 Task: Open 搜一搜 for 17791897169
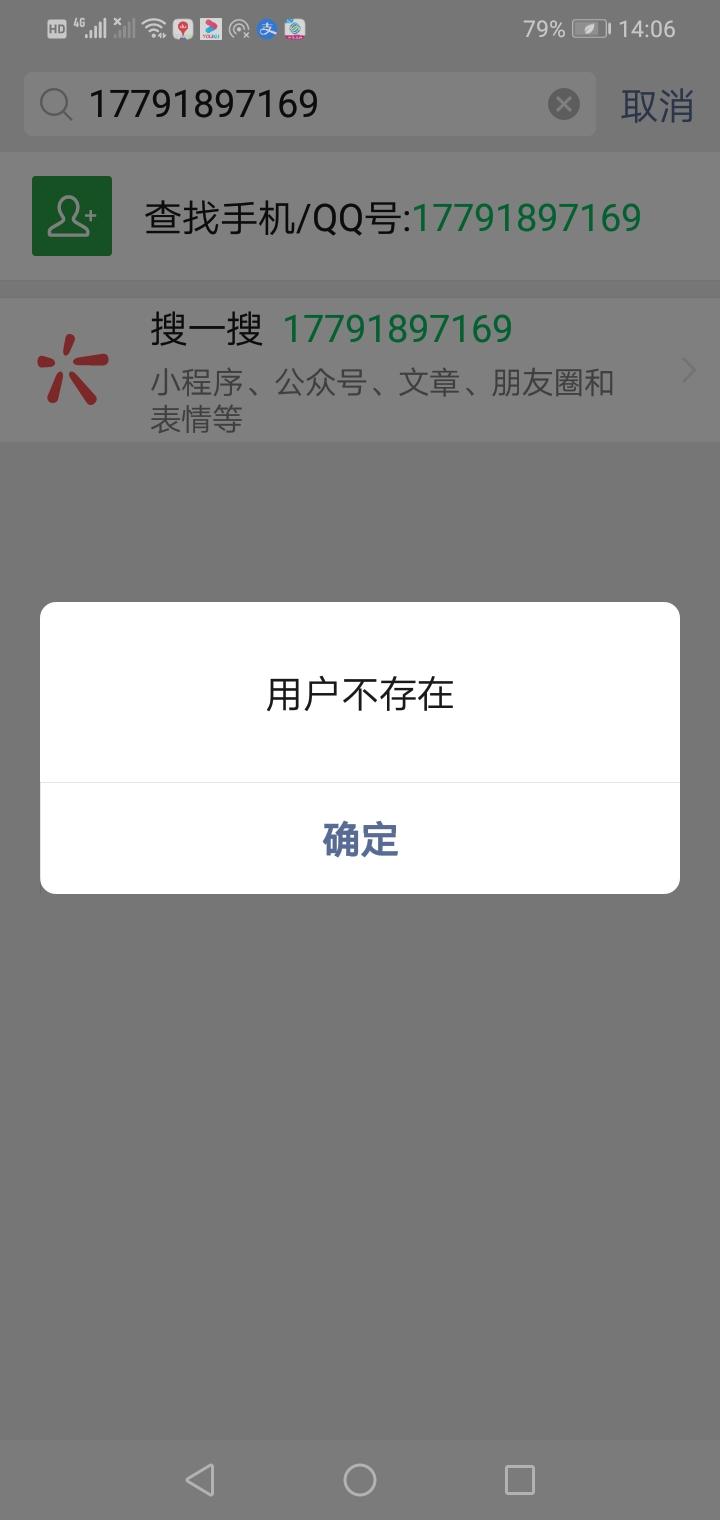point(360,370)
